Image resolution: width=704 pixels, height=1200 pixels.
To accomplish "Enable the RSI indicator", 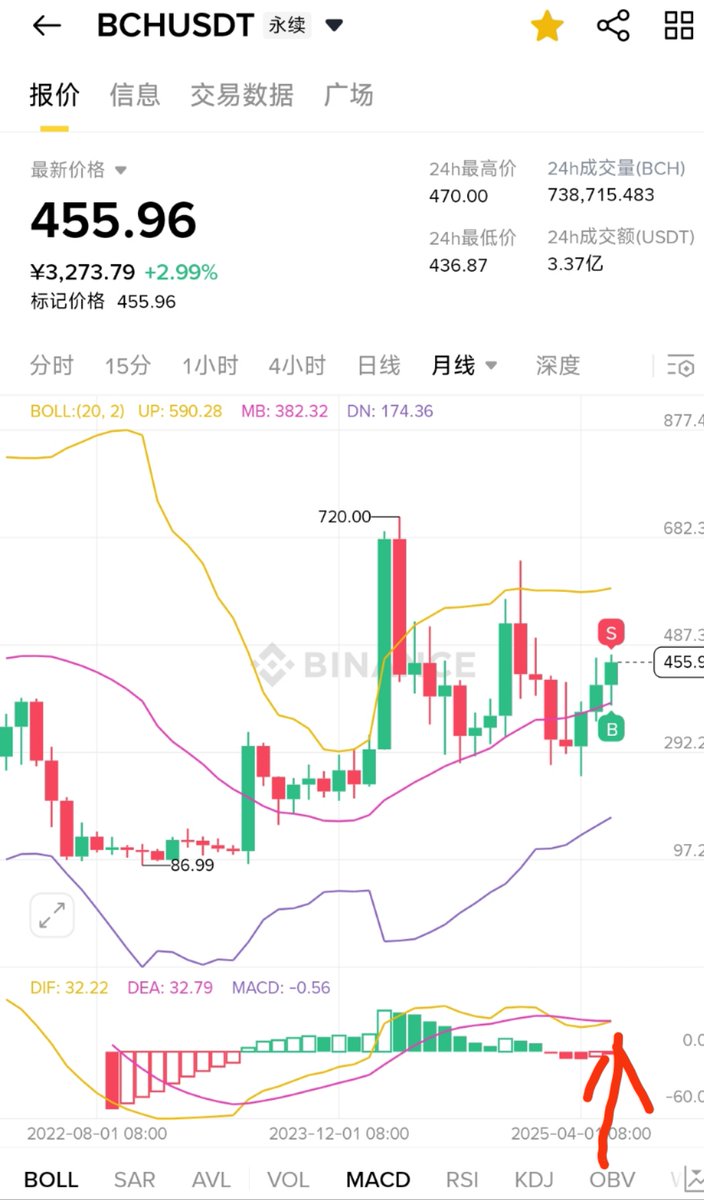I will pyautogui.click(x=462, y=1180).
